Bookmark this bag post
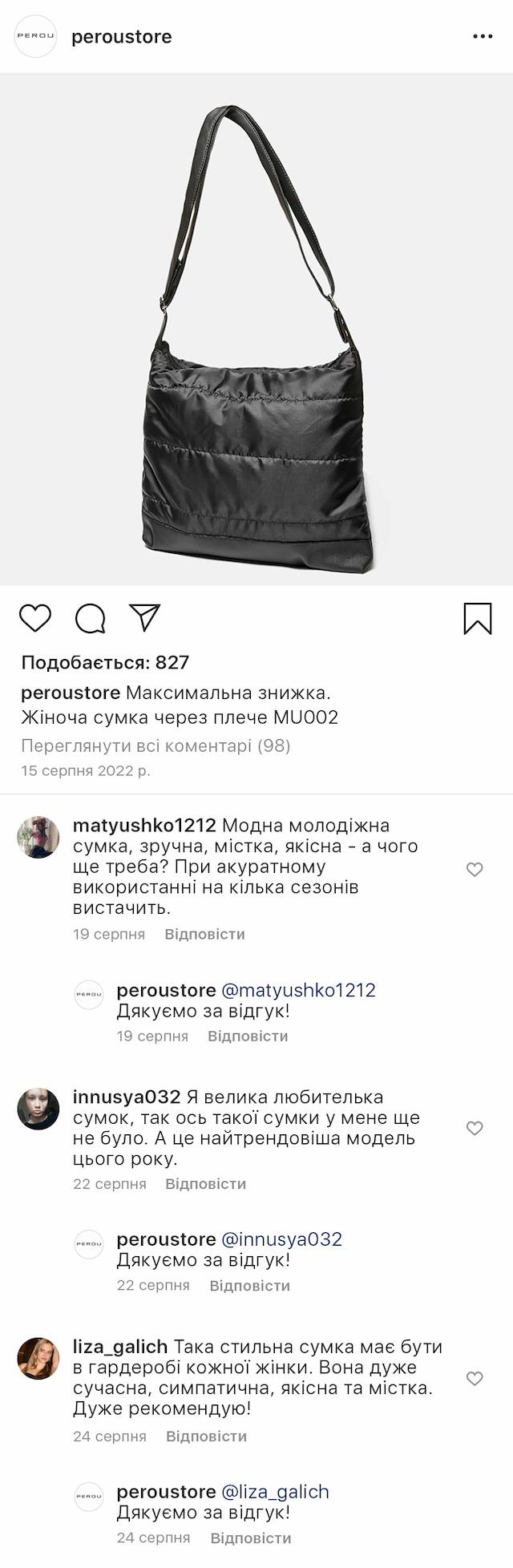 478,619
